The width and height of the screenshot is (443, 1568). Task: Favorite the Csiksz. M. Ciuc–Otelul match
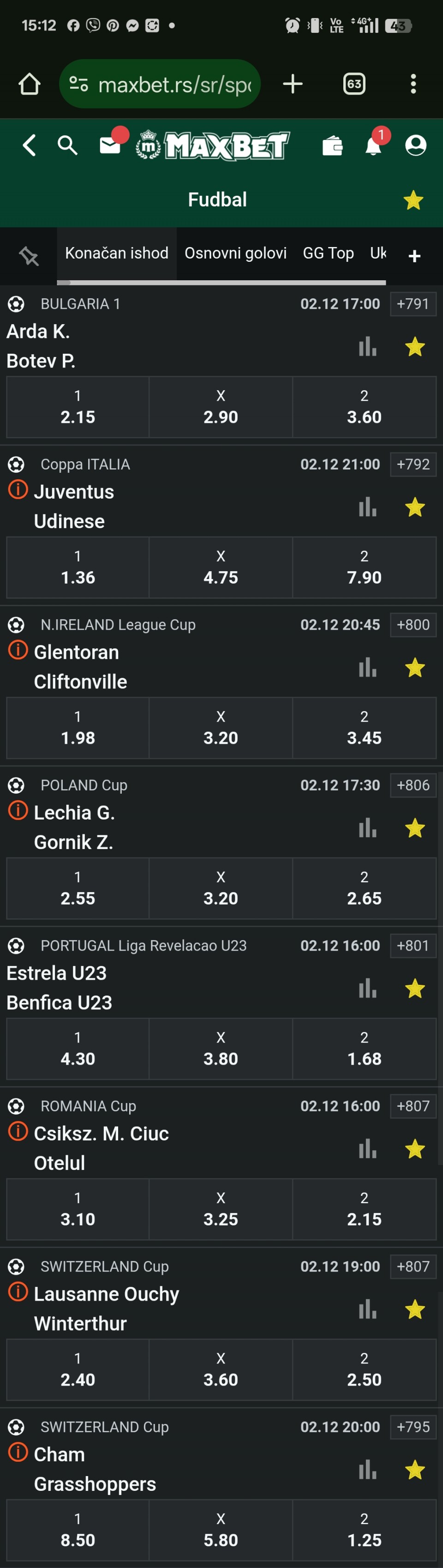(415, 1149)
